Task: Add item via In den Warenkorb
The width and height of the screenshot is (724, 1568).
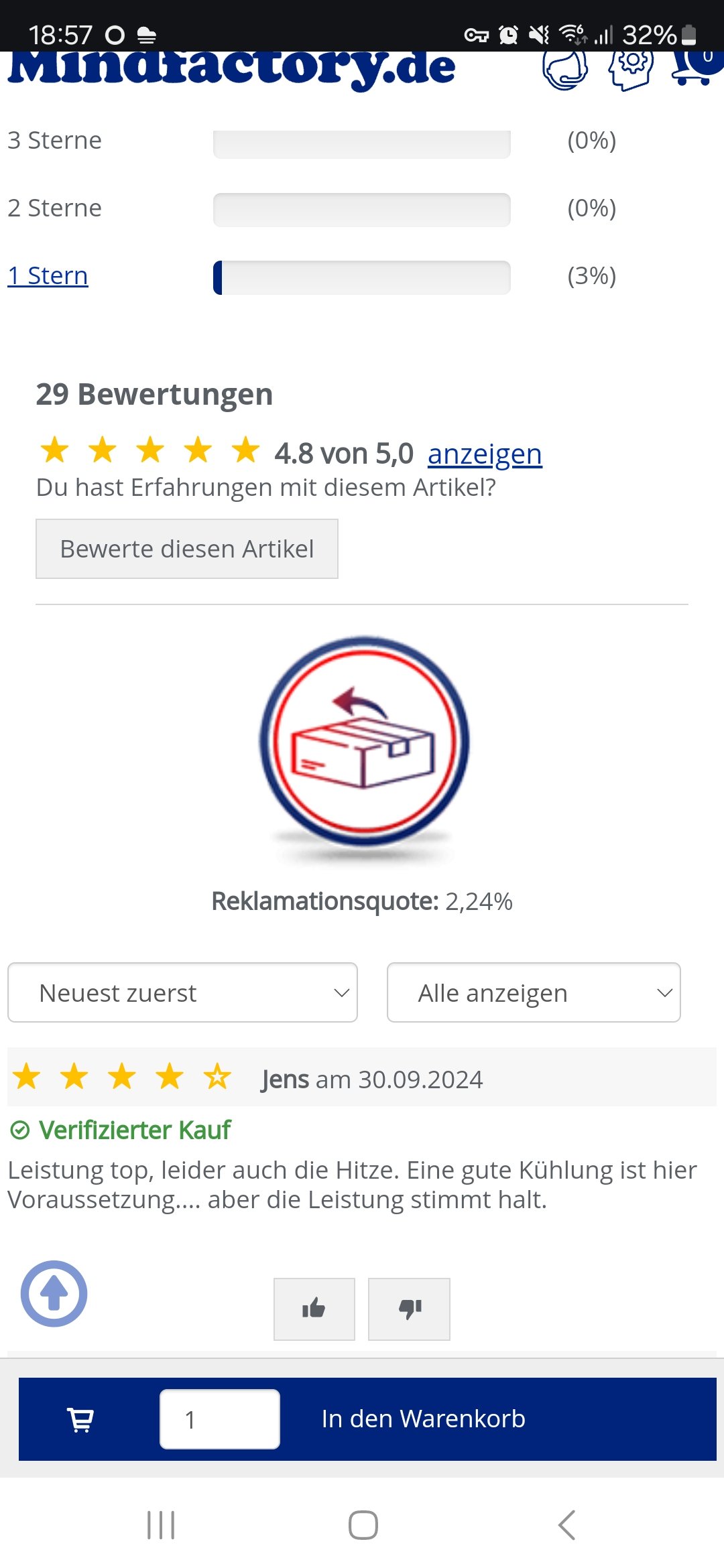Action: [x=424, y=1419]
